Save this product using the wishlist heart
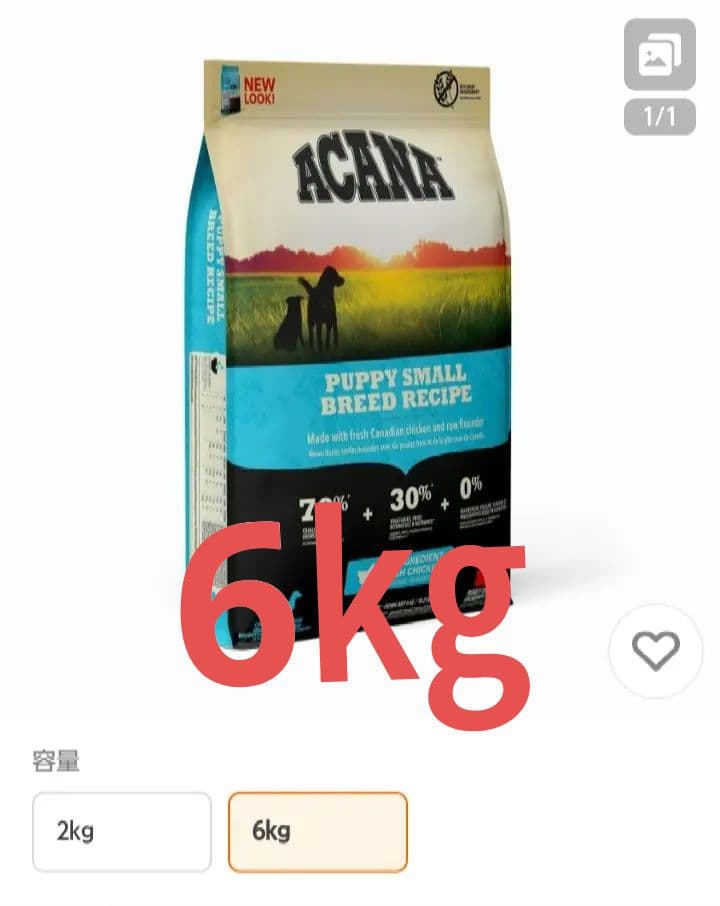 tap(655, 651)
